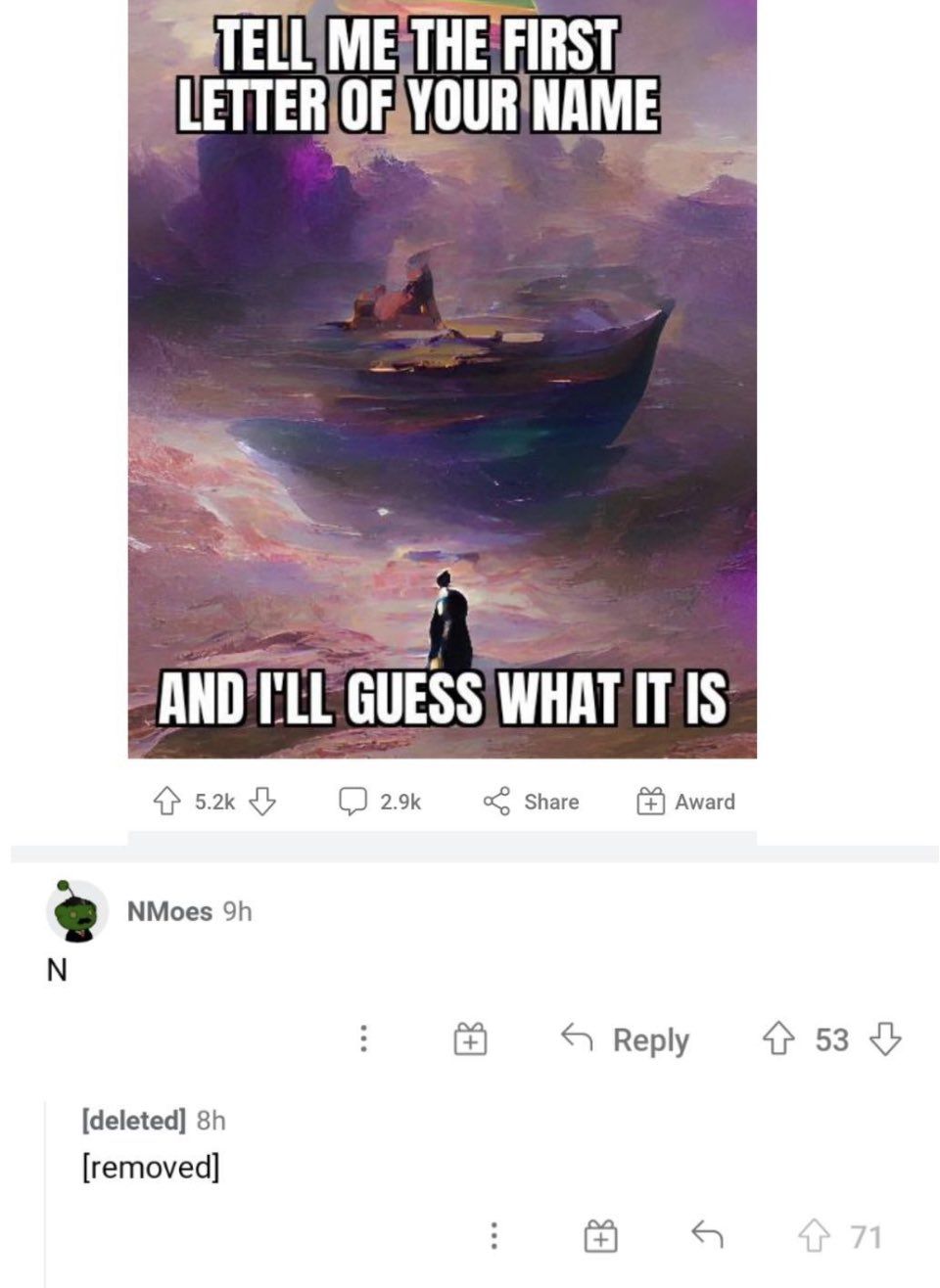Downvote NMoes comment
The image size is (940, 1288).
coord(885,1038)
